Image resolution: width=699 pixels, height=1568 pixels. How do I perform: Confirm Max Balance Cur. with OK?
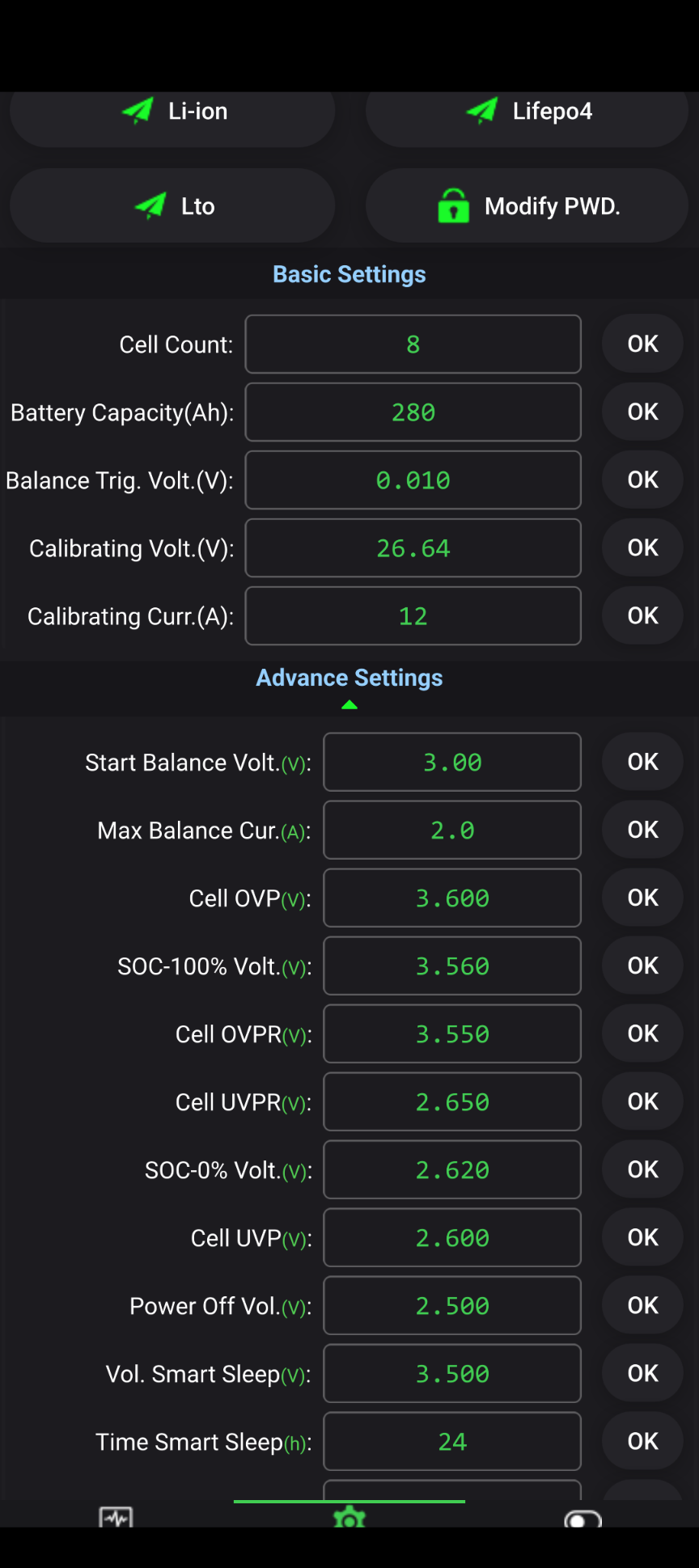tap(642, 830)
